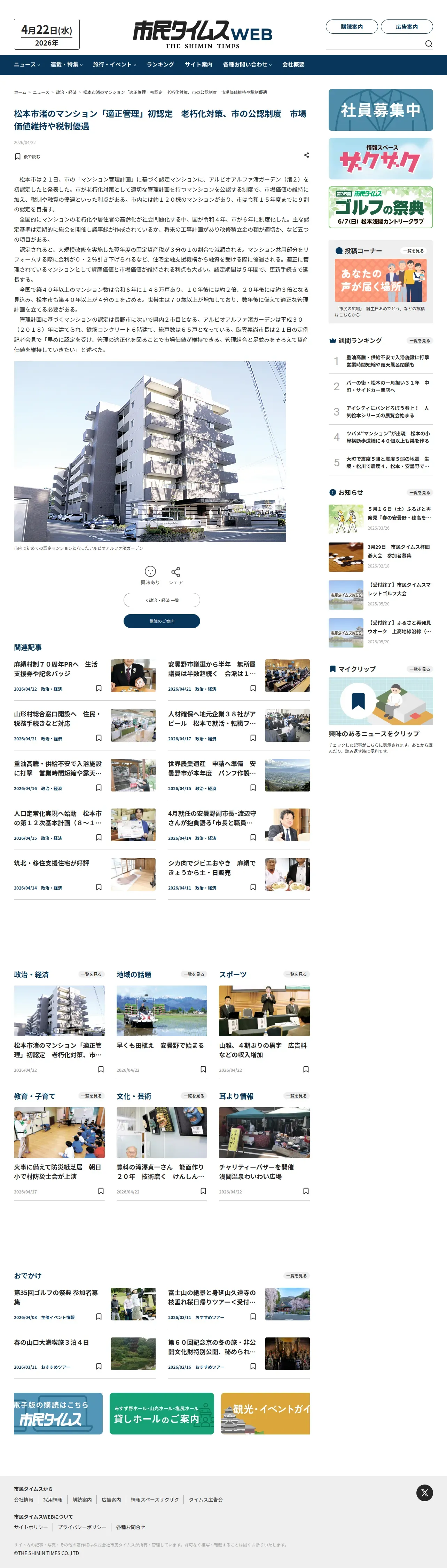447x1568 pixels.
Task: Open ランキング in the navigation bar
Action: coord(160,65)
